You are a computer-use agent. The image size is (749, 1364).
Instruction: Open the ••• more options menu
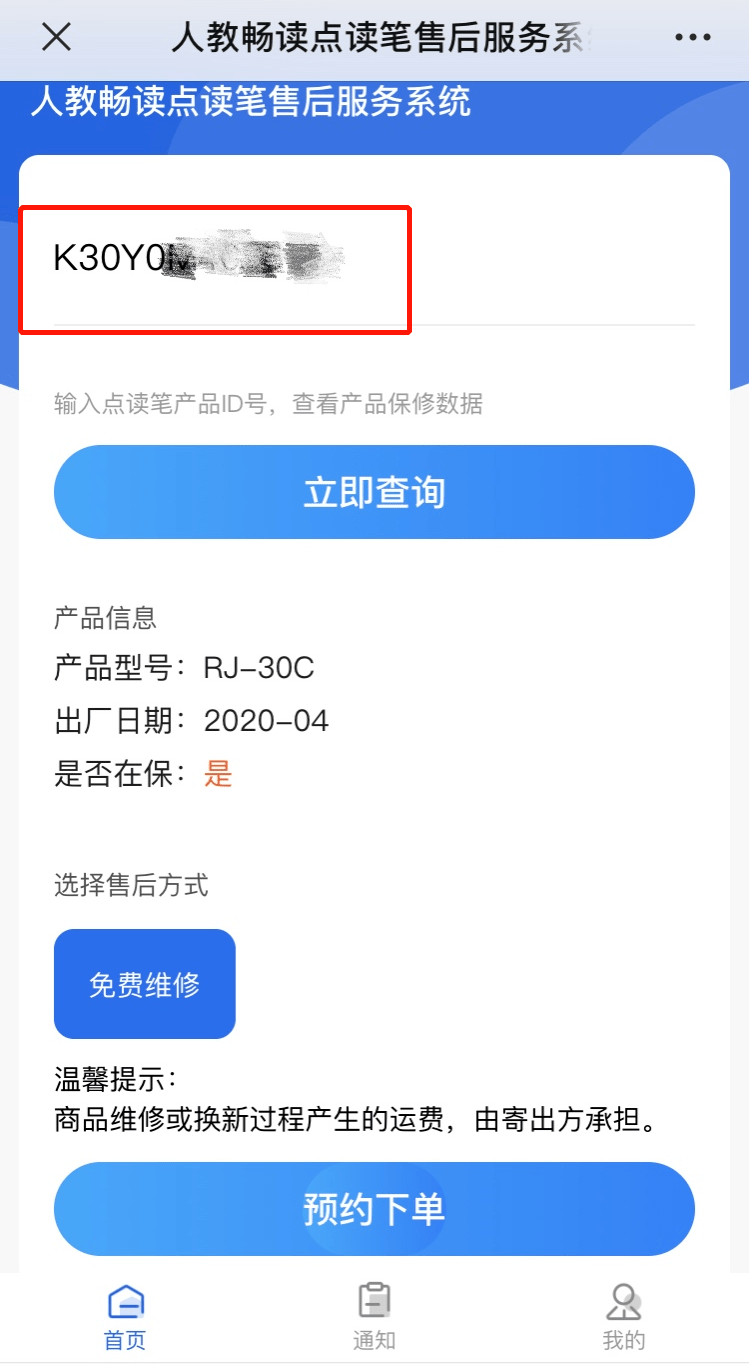coord(692,37)
